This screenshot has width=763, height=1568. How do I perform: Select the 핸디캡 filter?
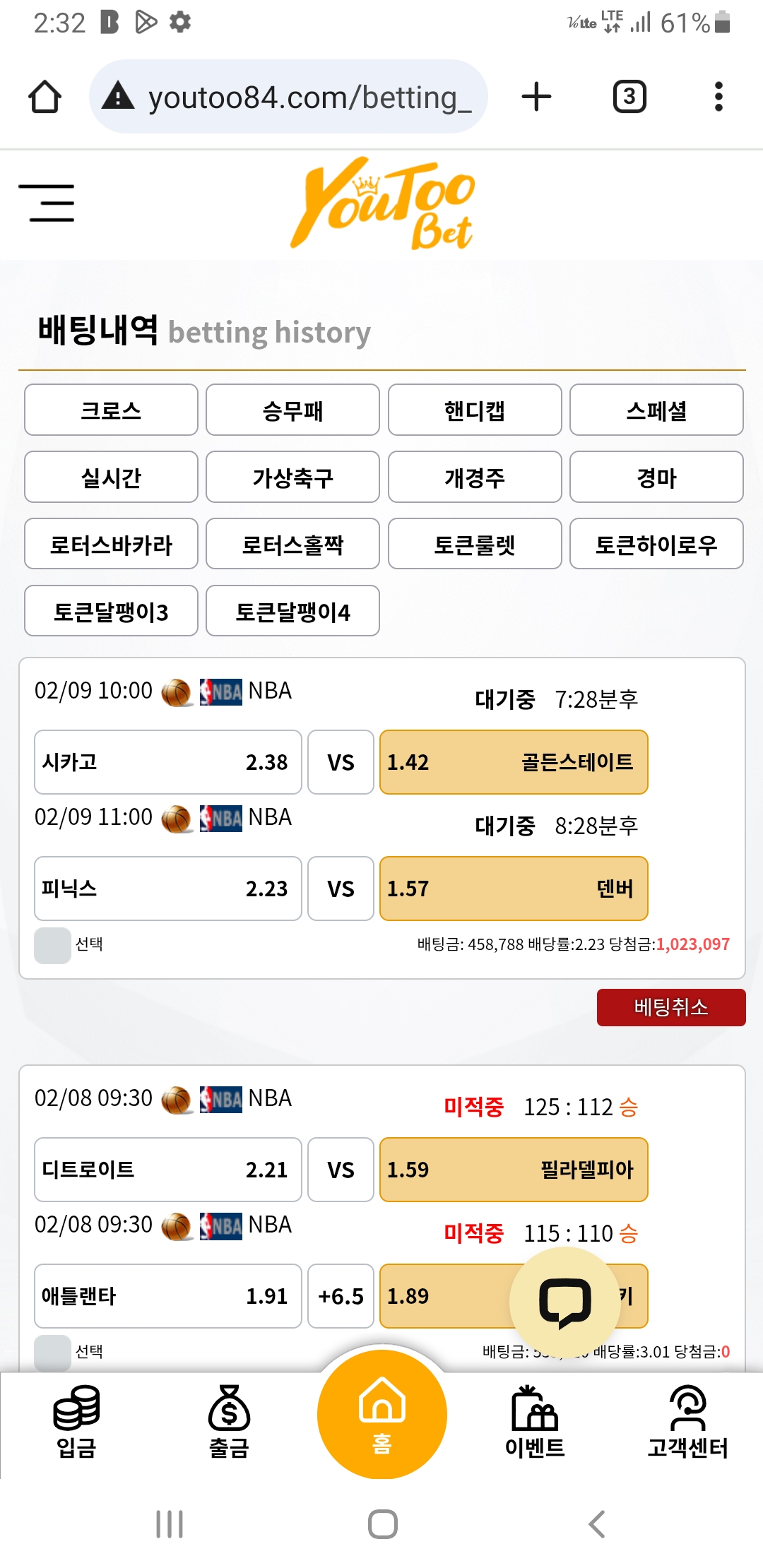[475, 410]
